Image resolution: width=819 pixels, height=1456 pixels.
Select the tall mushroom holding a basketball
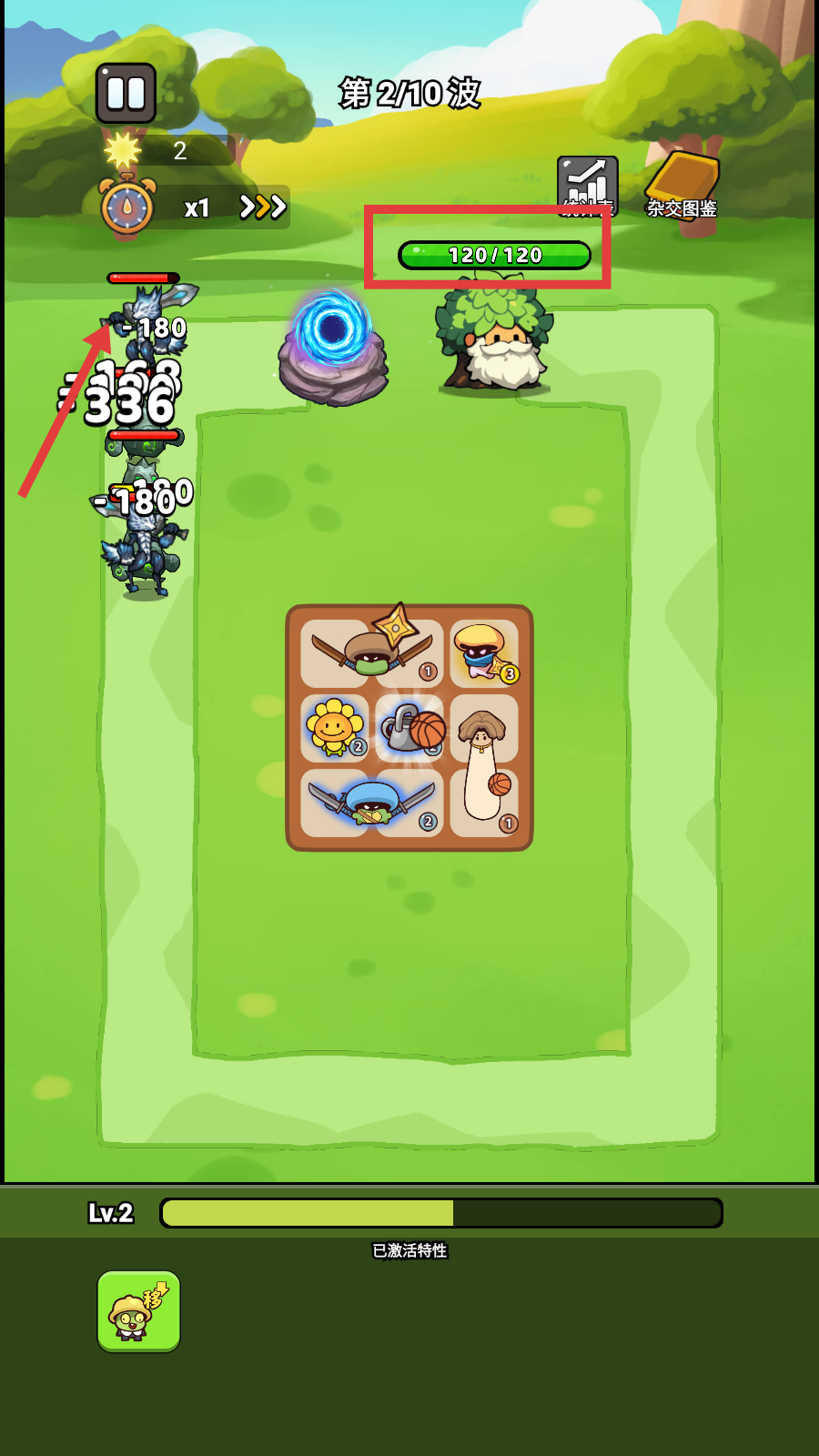(483, 766)
